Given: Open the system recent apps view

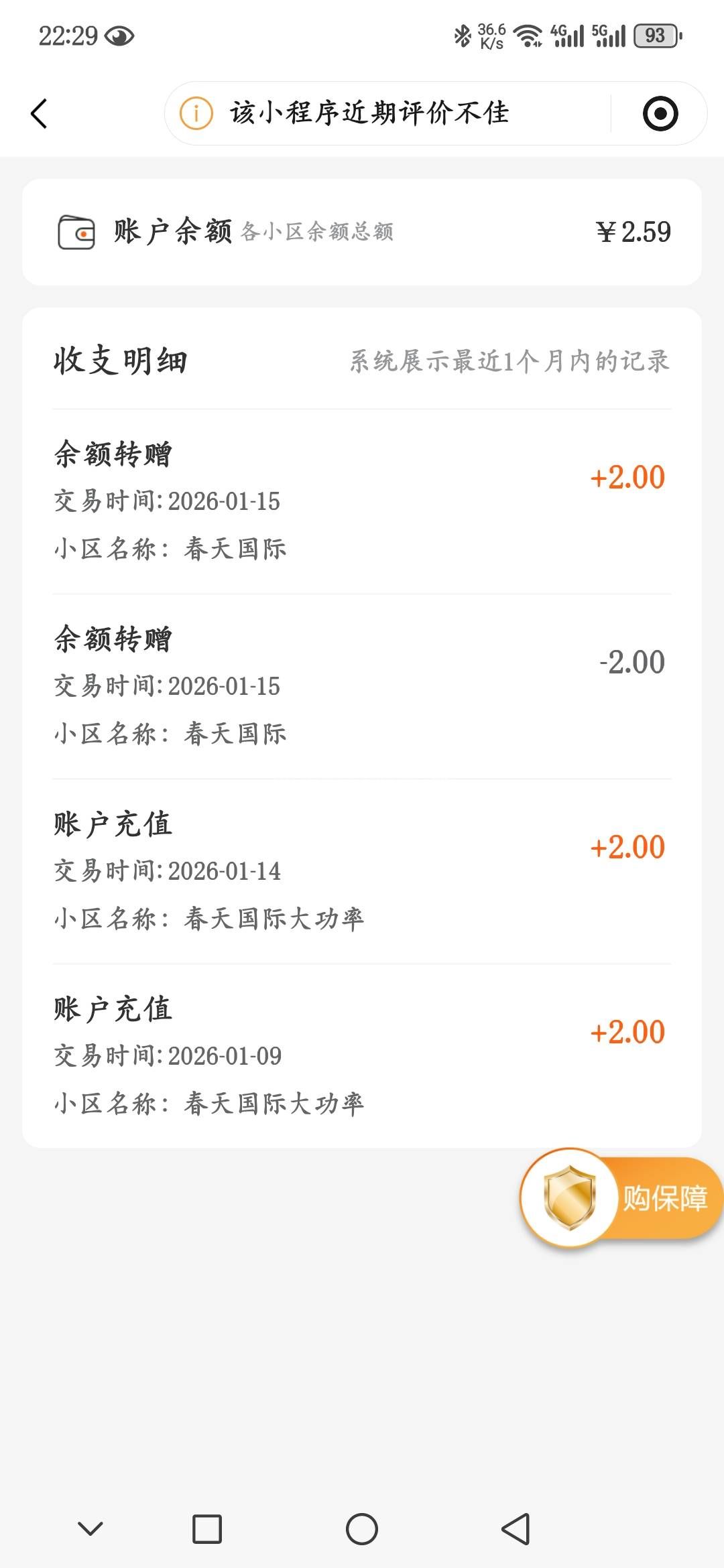Looking at the screenshot, I should [206, 1529].
